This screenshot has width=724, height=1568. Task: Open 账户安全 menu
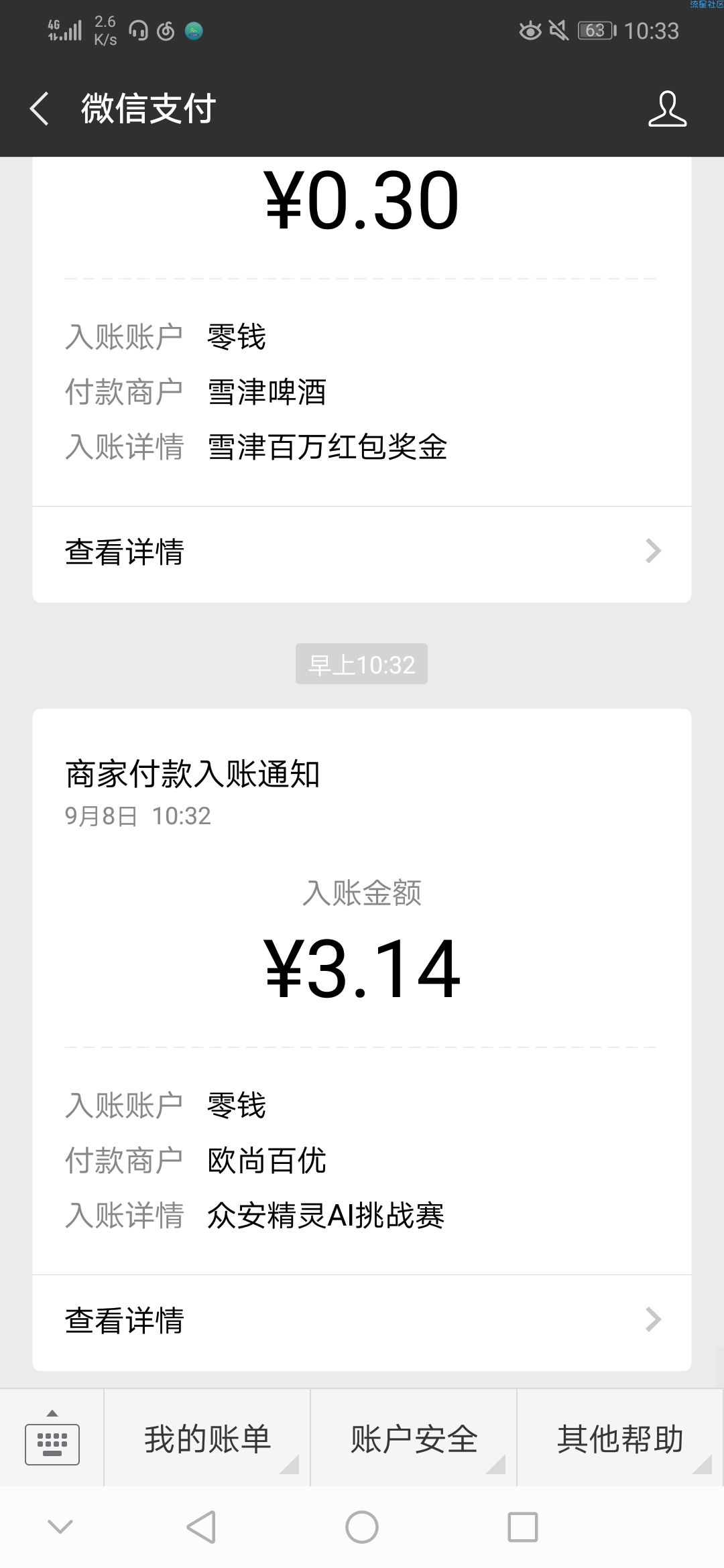(x=414, y=1438)
